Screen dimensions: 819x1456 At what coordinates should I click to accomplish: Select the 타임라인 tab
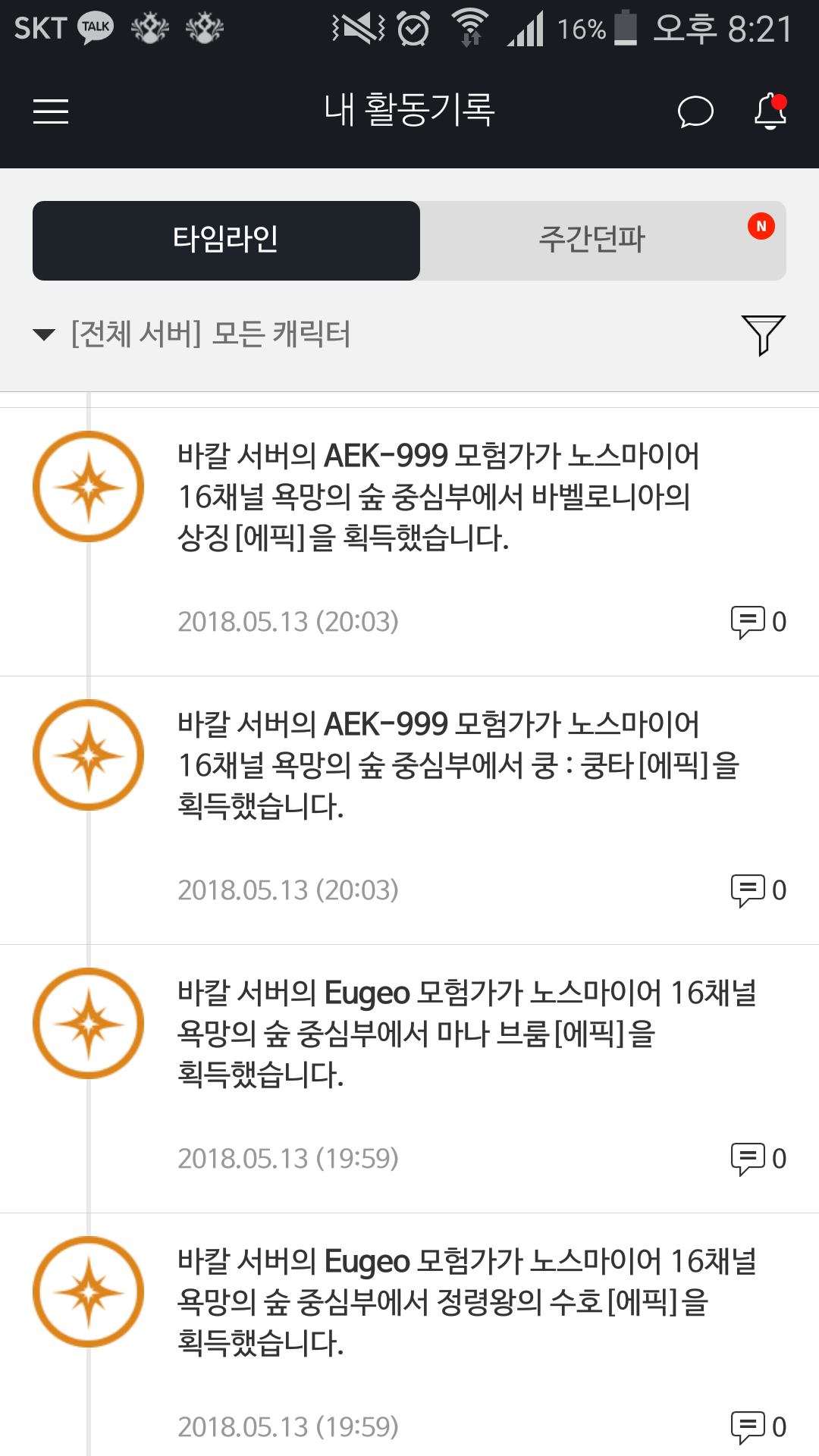(x=226, y=240)
